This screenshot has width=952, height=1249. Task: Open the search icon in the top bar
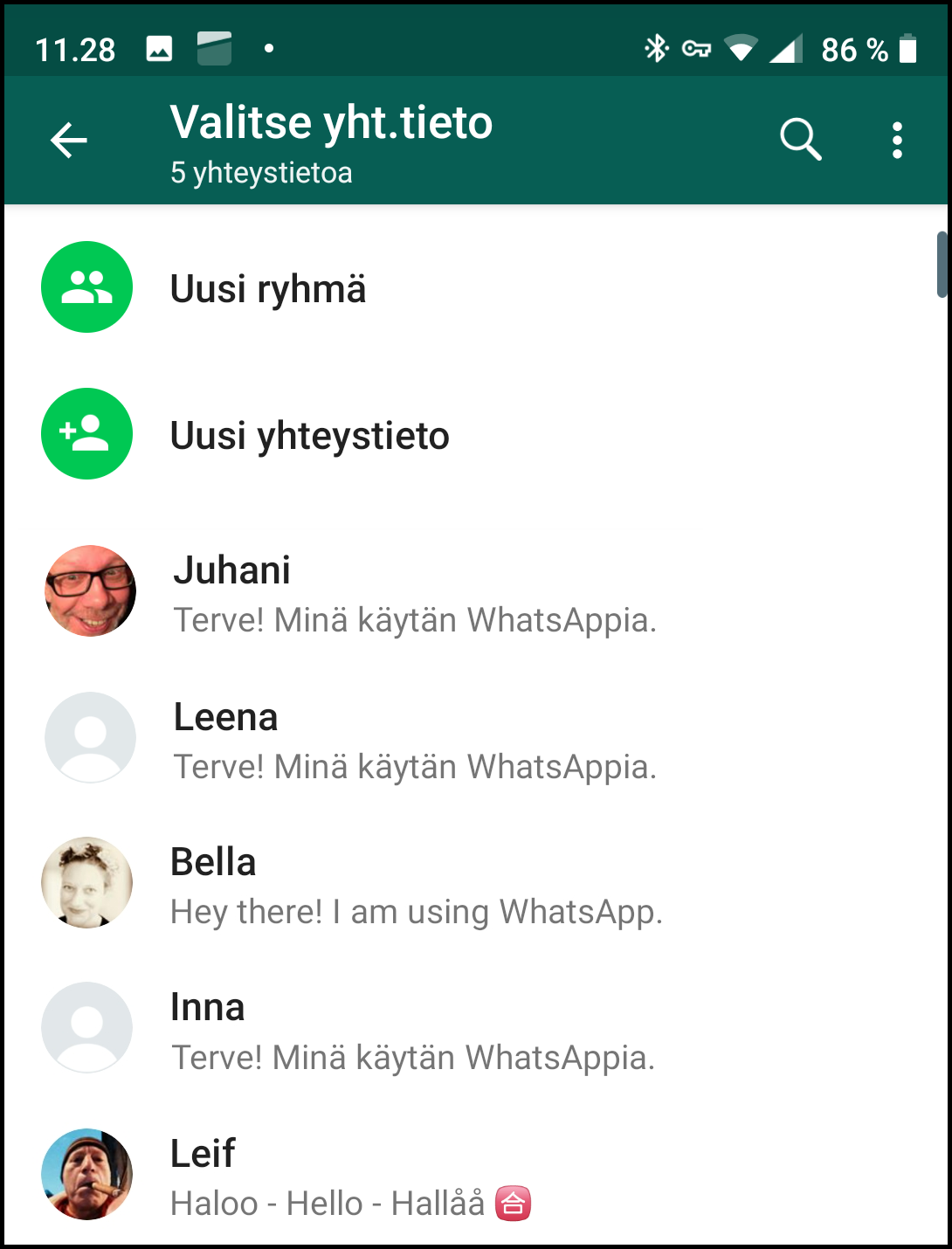(x=801, y=140)
